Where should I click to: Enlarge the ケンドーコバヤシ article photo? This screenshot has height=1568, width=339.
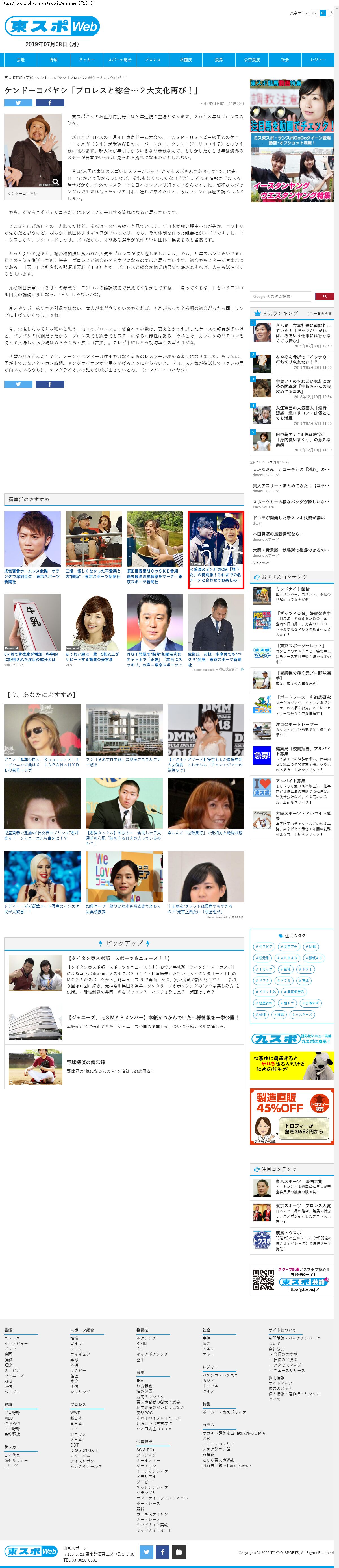(55, 181)
